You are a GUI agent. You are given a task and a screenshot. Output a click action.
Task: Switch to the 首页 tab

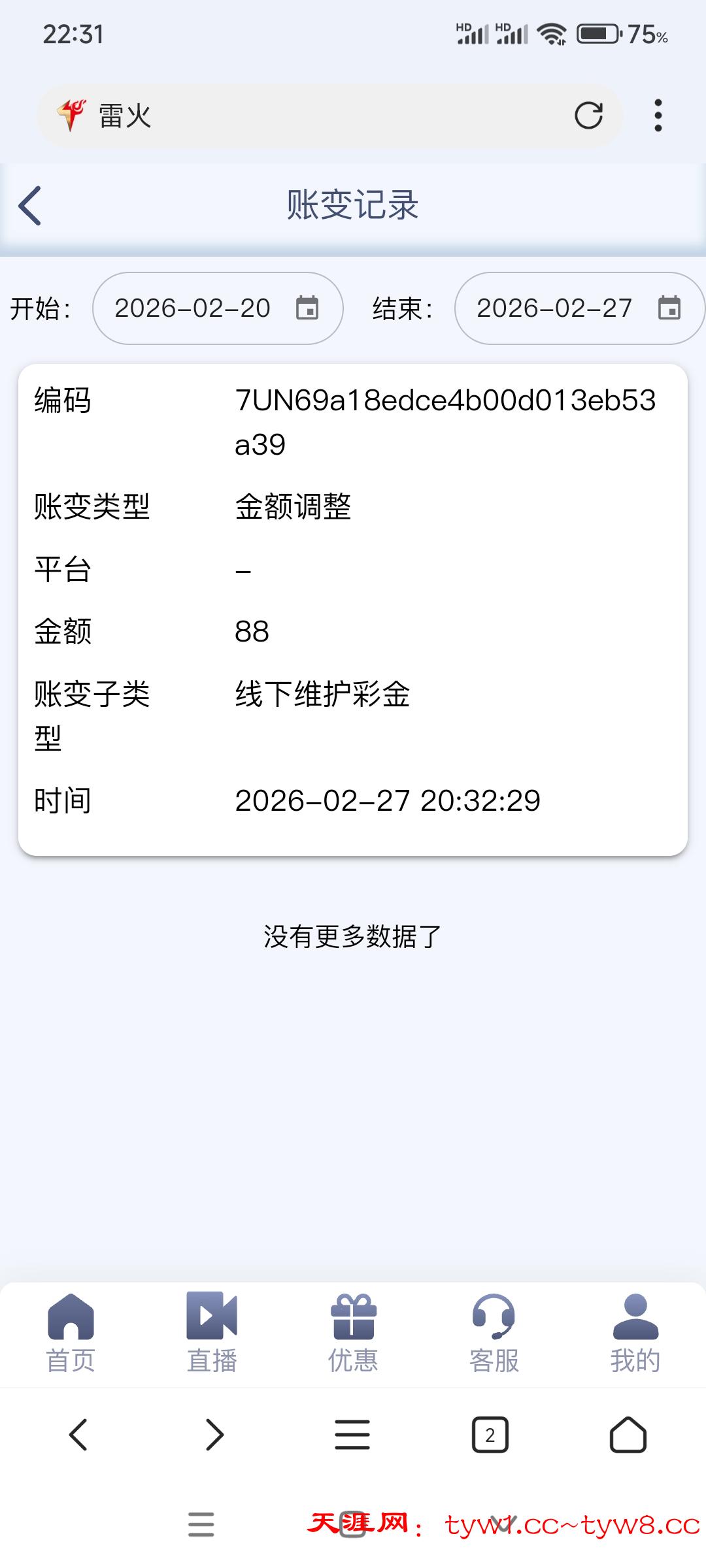[71, 1333]
